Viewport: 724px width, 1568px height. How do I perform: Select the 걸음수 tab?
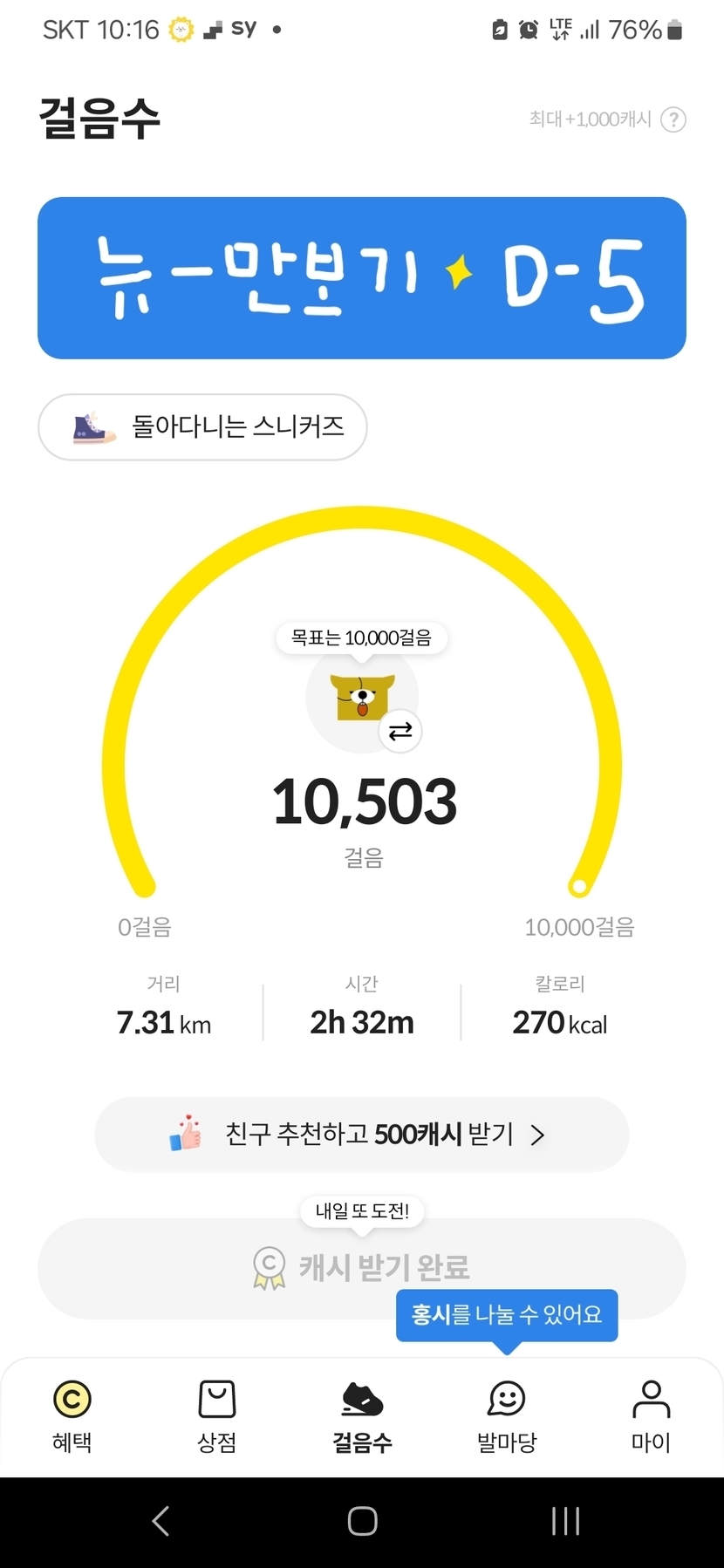tap(362, 1416)
